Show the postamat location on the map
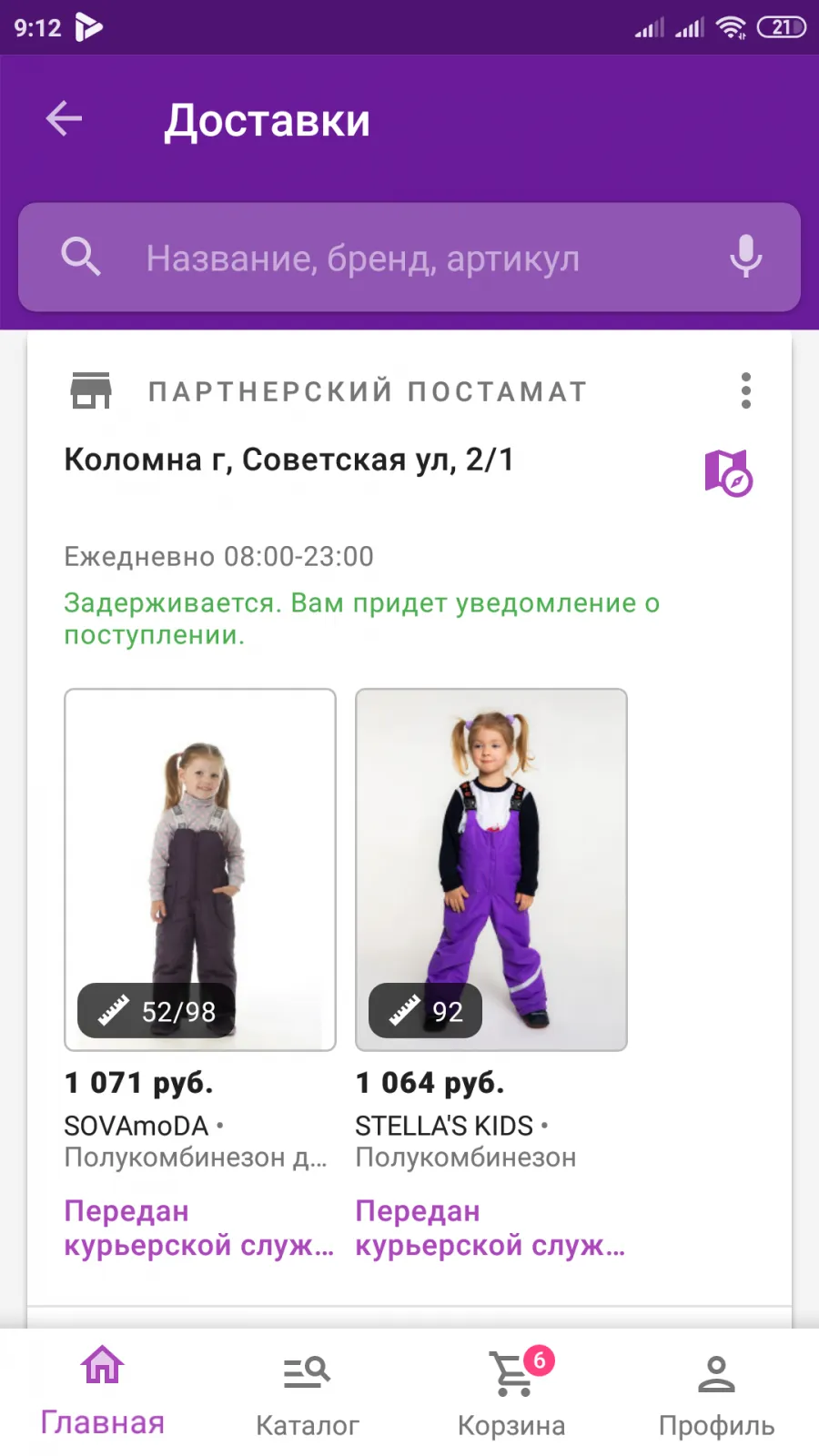This screenshot has width=819, height=1456. (728, 472)
